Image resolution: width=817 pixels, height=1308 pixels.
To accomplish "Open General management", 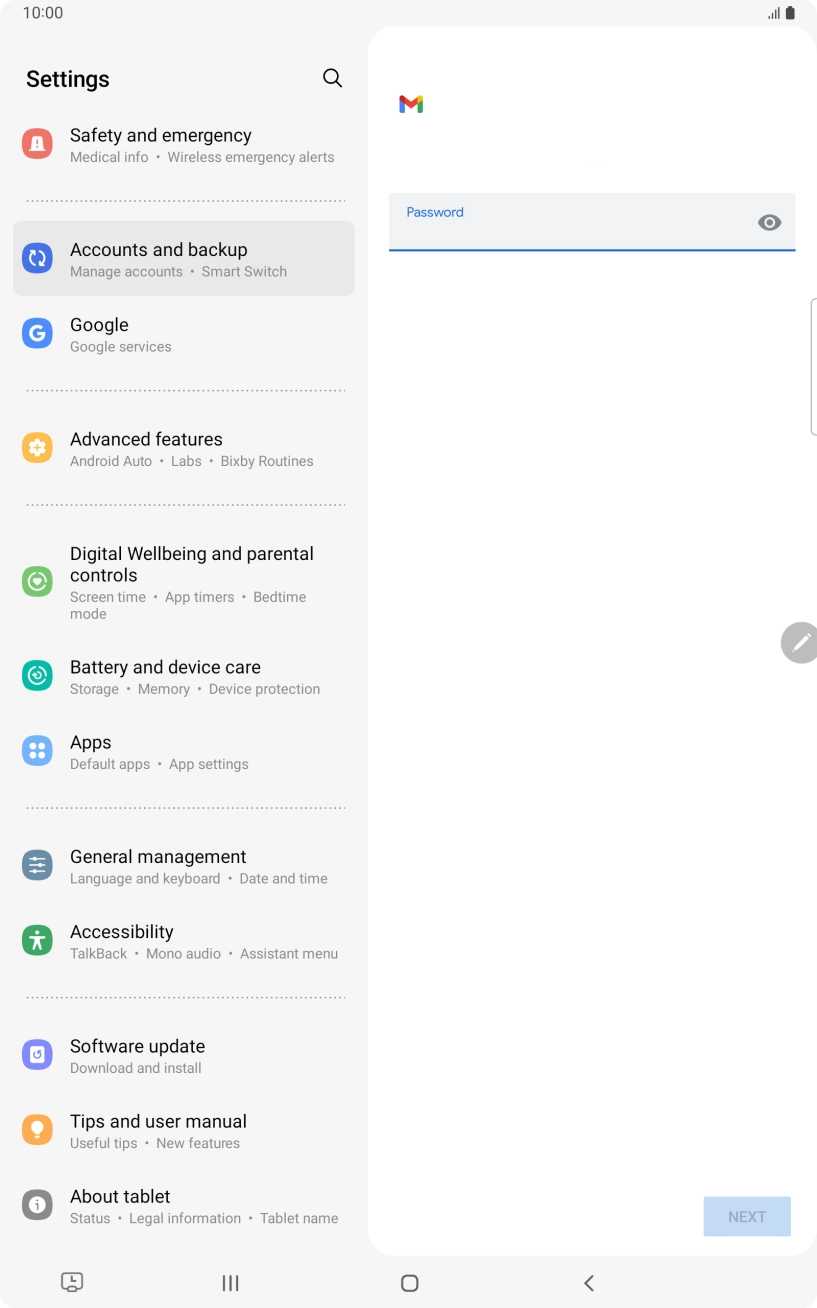I will (184, 866).
